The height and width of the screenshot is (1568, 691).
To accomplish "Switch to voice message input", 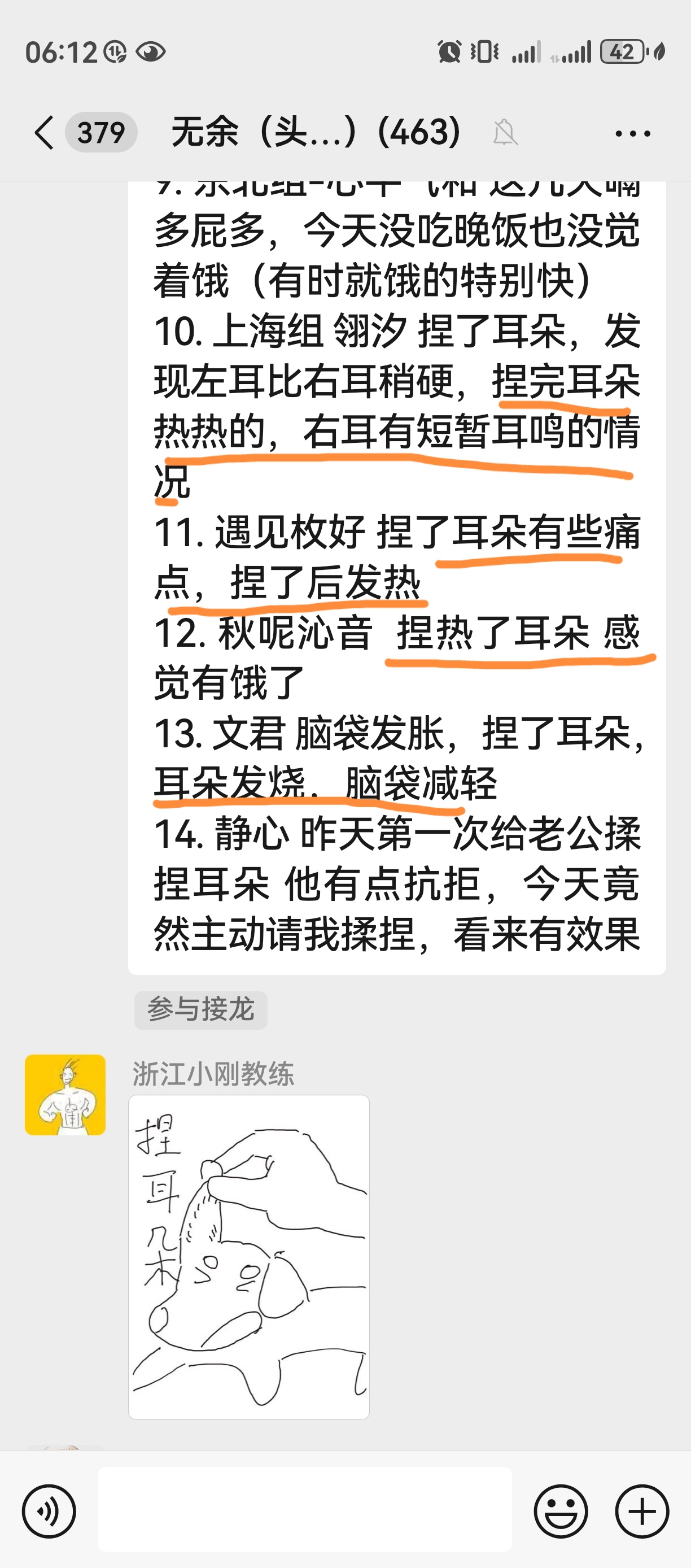I will [49, 1512].
